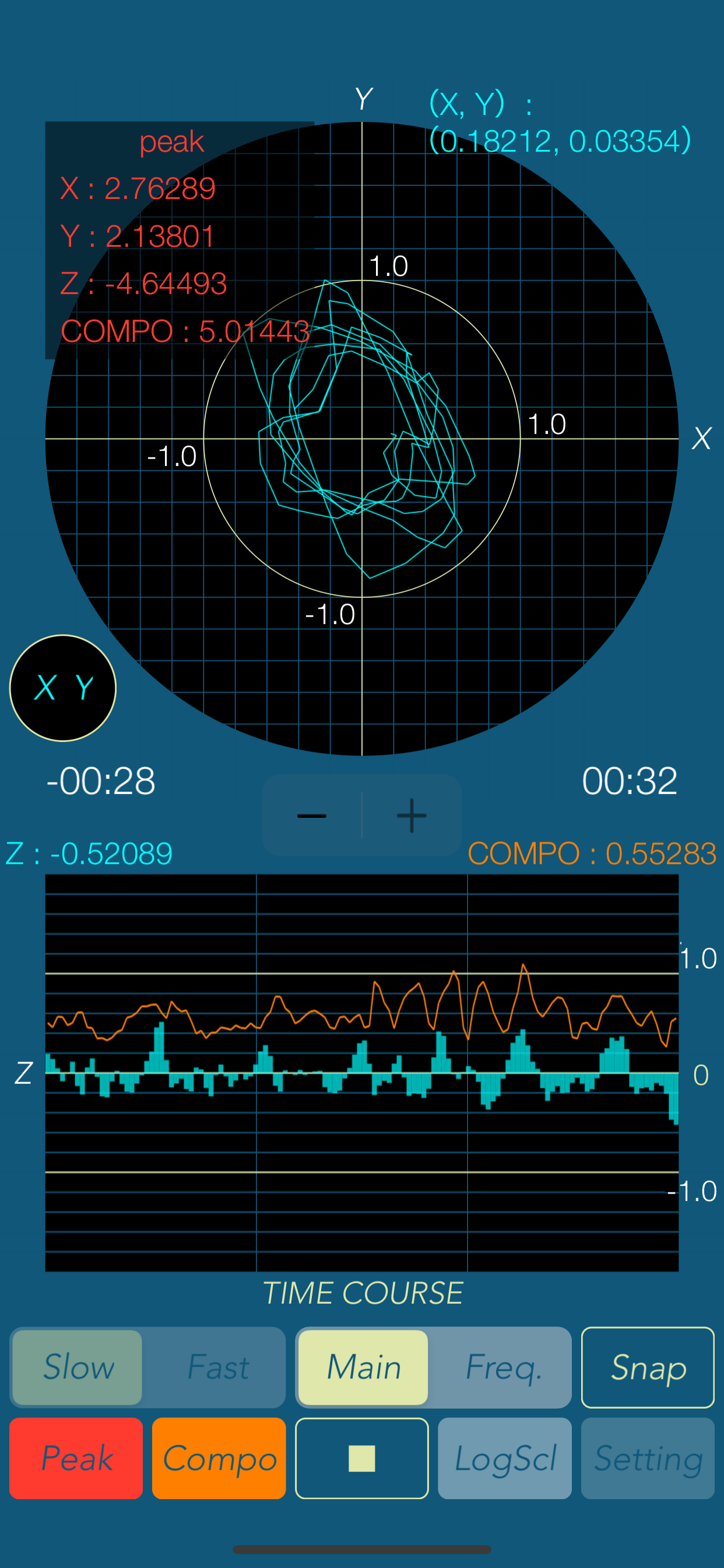Switch to Fast sampling speed
This screenshot has width=724, height=1568.
click(218, 1367)
